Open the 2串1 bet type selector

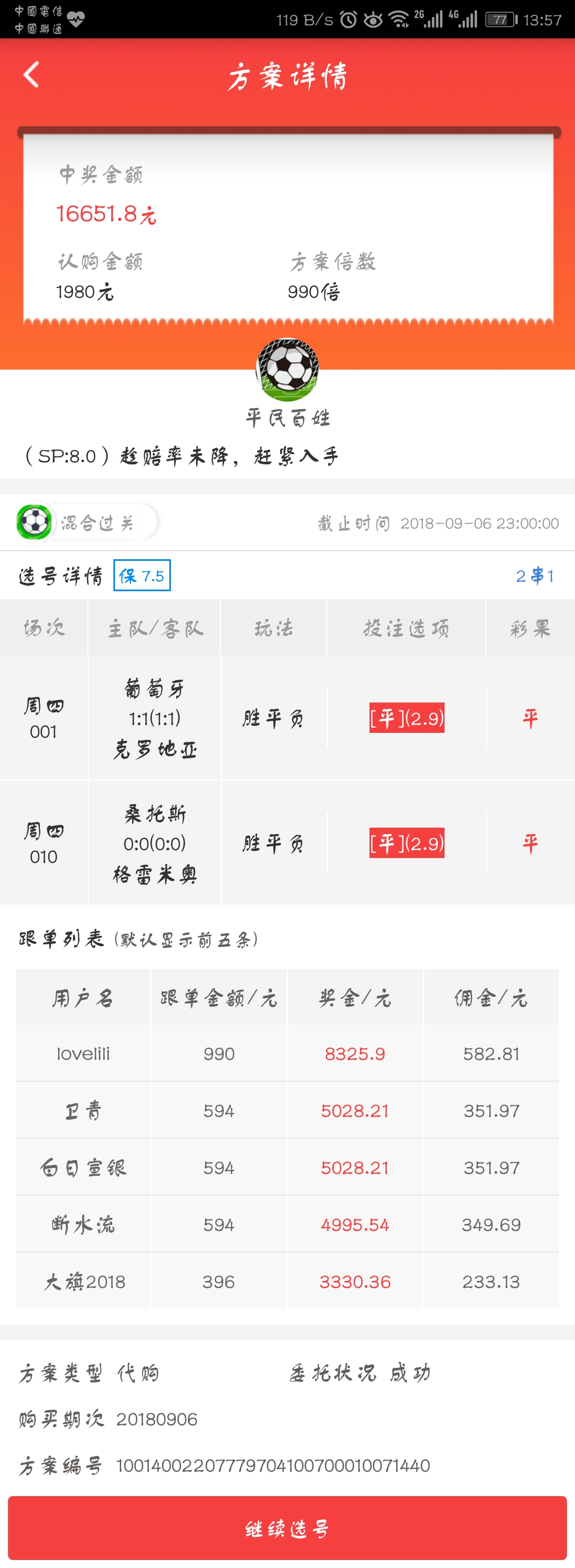click(x=536, y=576)
